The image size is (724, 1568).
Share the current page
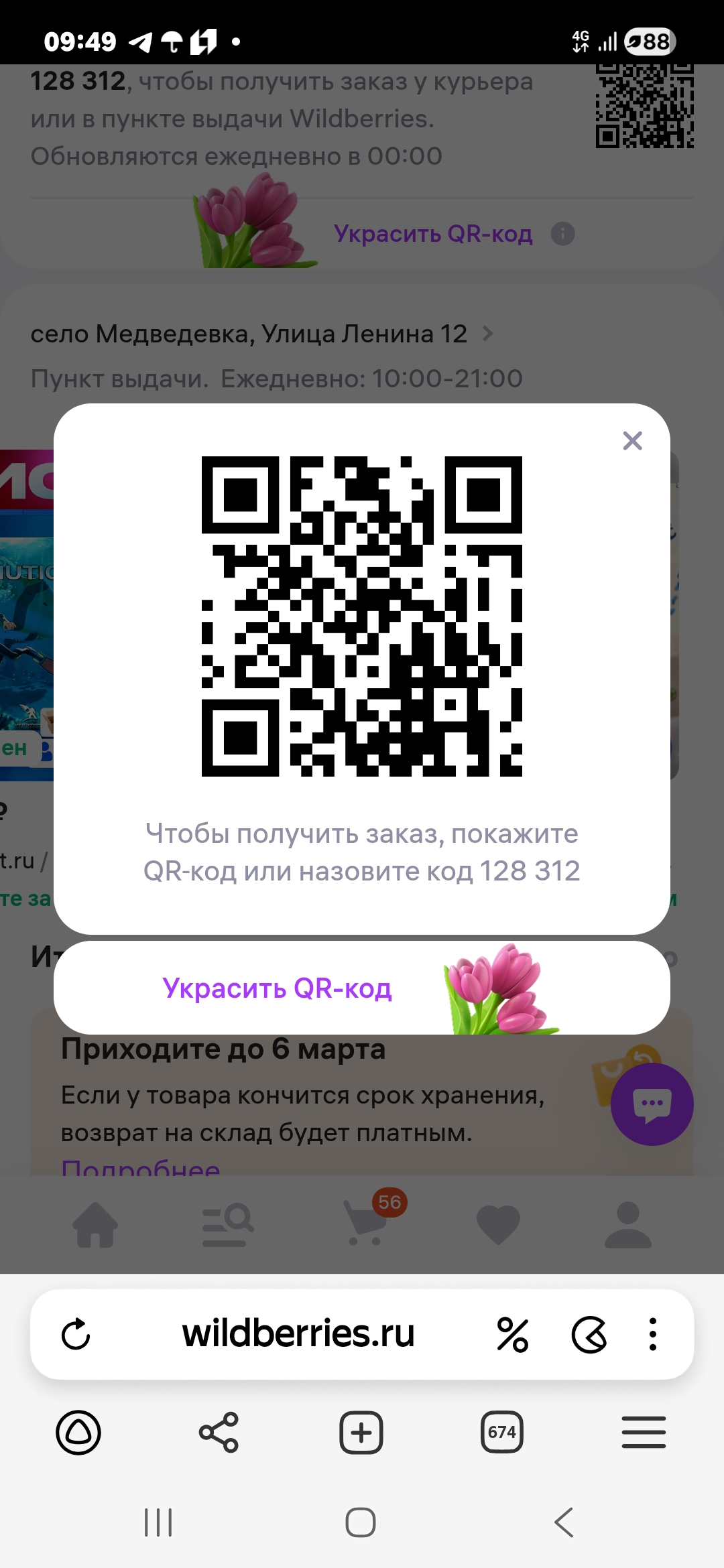(219, 1433)
